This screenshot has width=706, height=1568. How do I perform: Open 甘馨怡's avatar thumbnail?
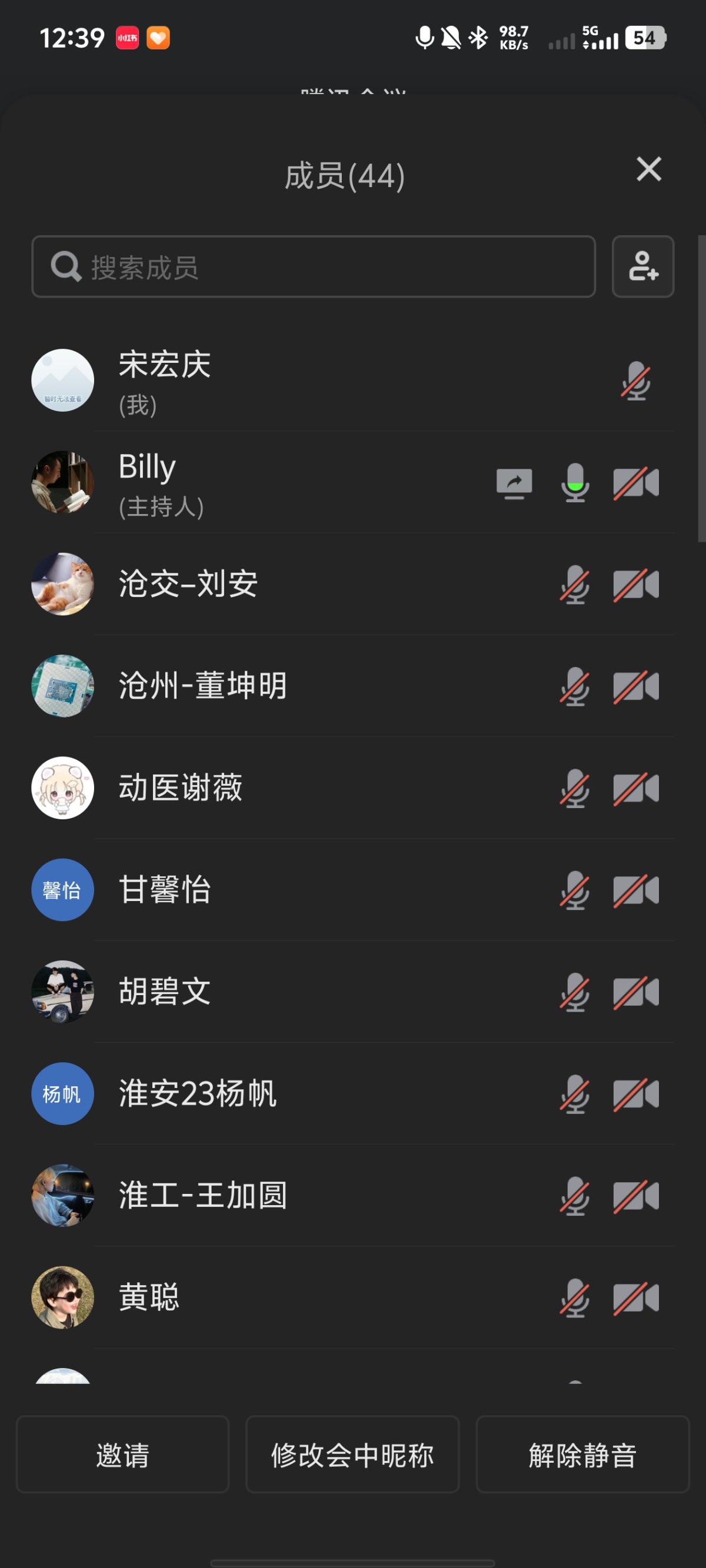[62, 889]
